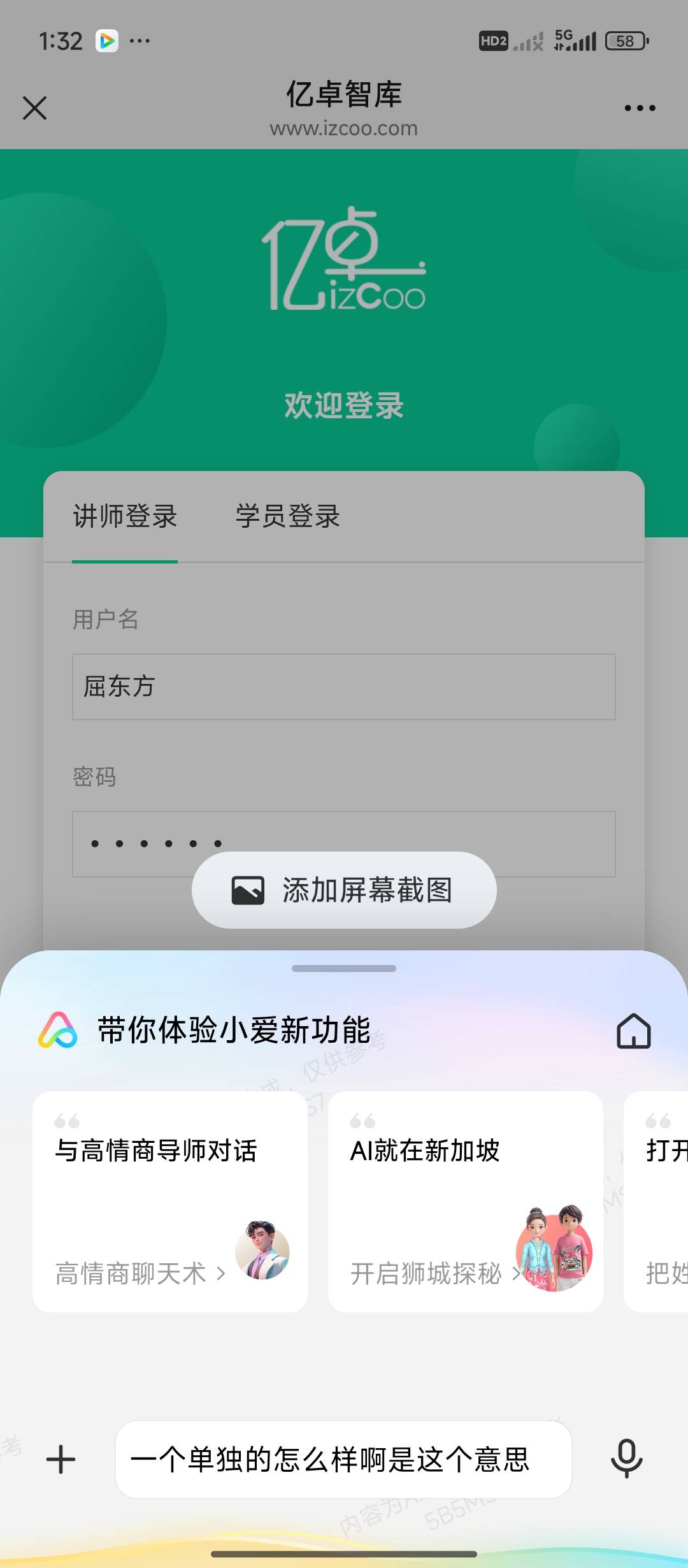
Task: Close the 亿卓智库 web page
Action: (35, 108)
